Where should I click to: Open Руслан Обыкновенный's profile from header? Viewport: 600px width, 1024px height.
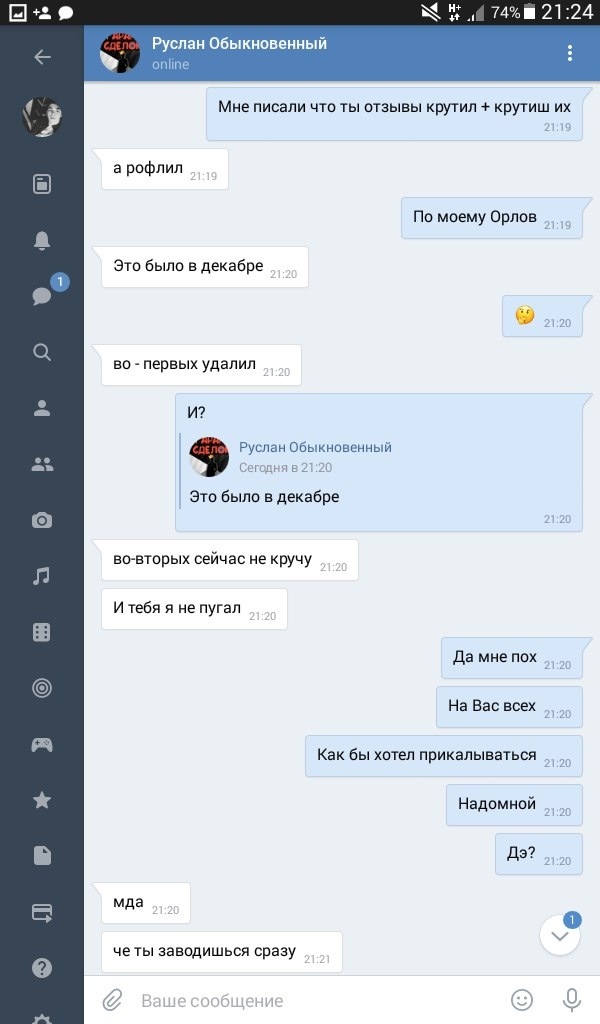click(239, 53)
